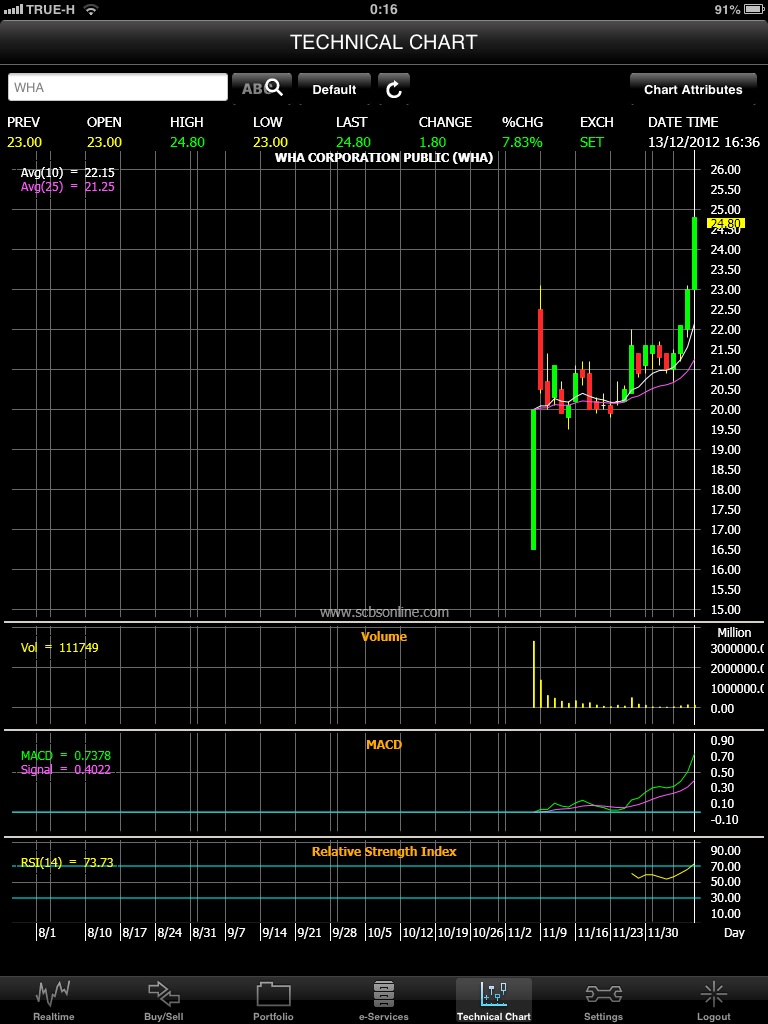Open Chart Attributes
Viewport: 768px width, 1024px height.
pos(693,89)
